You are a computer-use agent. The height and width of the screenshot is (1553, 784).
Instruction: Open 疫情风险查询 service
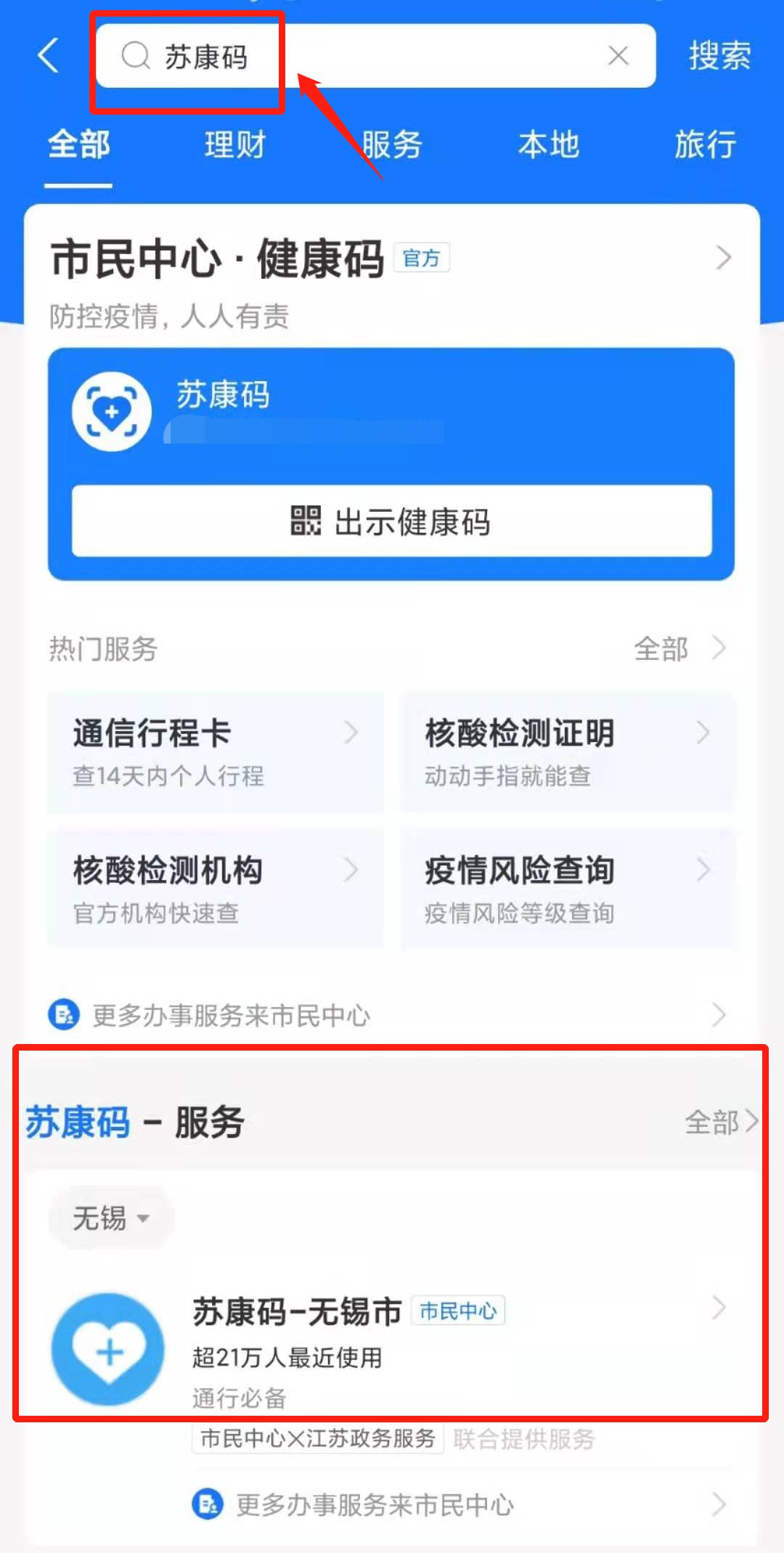point(568,889)
